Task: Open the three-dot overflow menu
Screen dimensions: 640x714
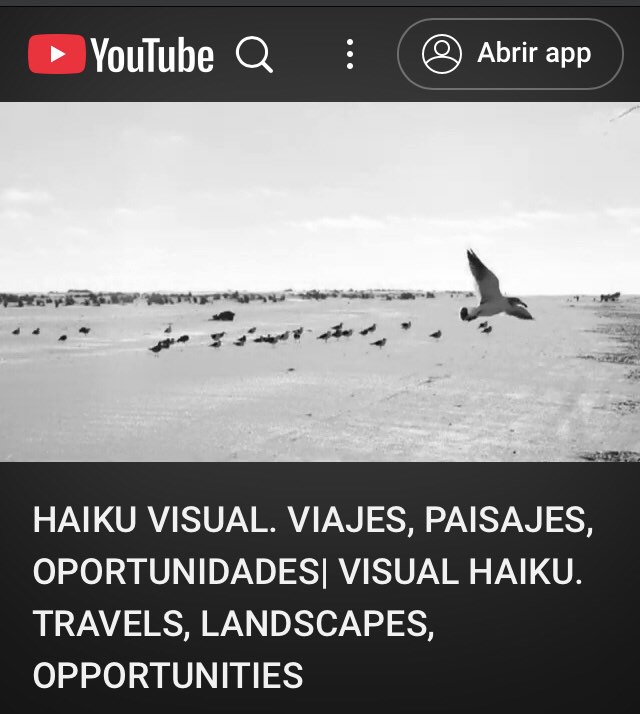Action: point(349,54)
